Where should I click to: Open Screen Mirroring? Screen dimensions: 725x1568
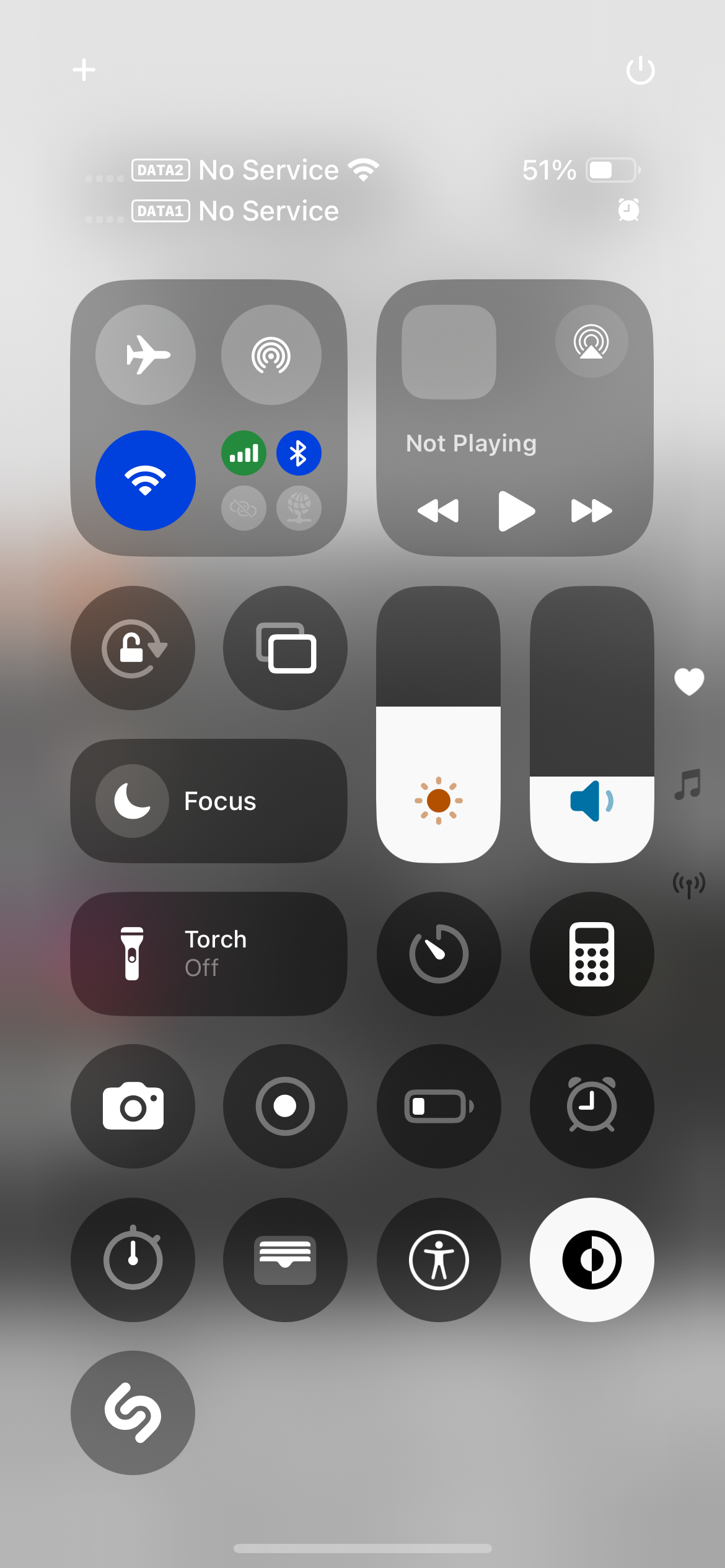[x=285, y=648]
